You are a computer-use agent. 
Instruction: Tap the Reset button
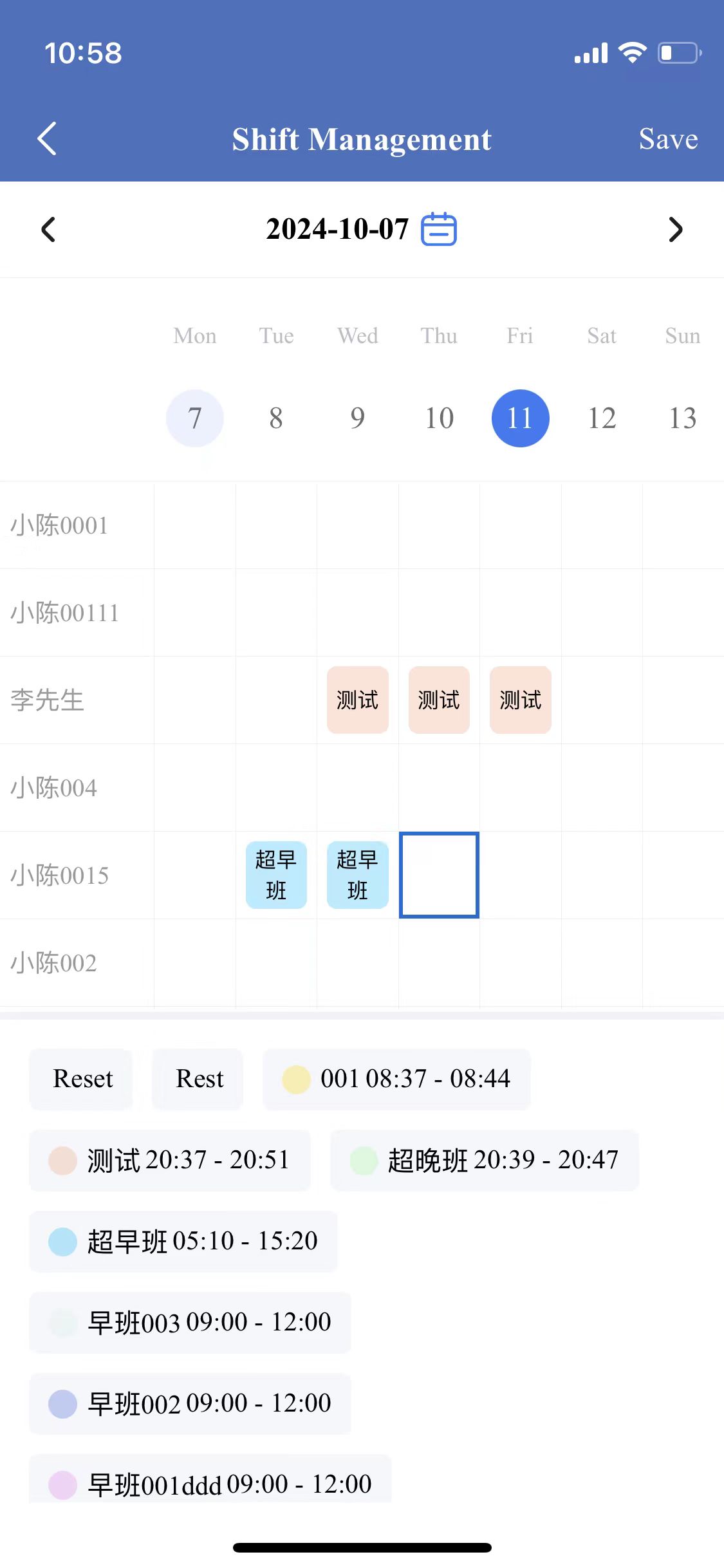82,1079
